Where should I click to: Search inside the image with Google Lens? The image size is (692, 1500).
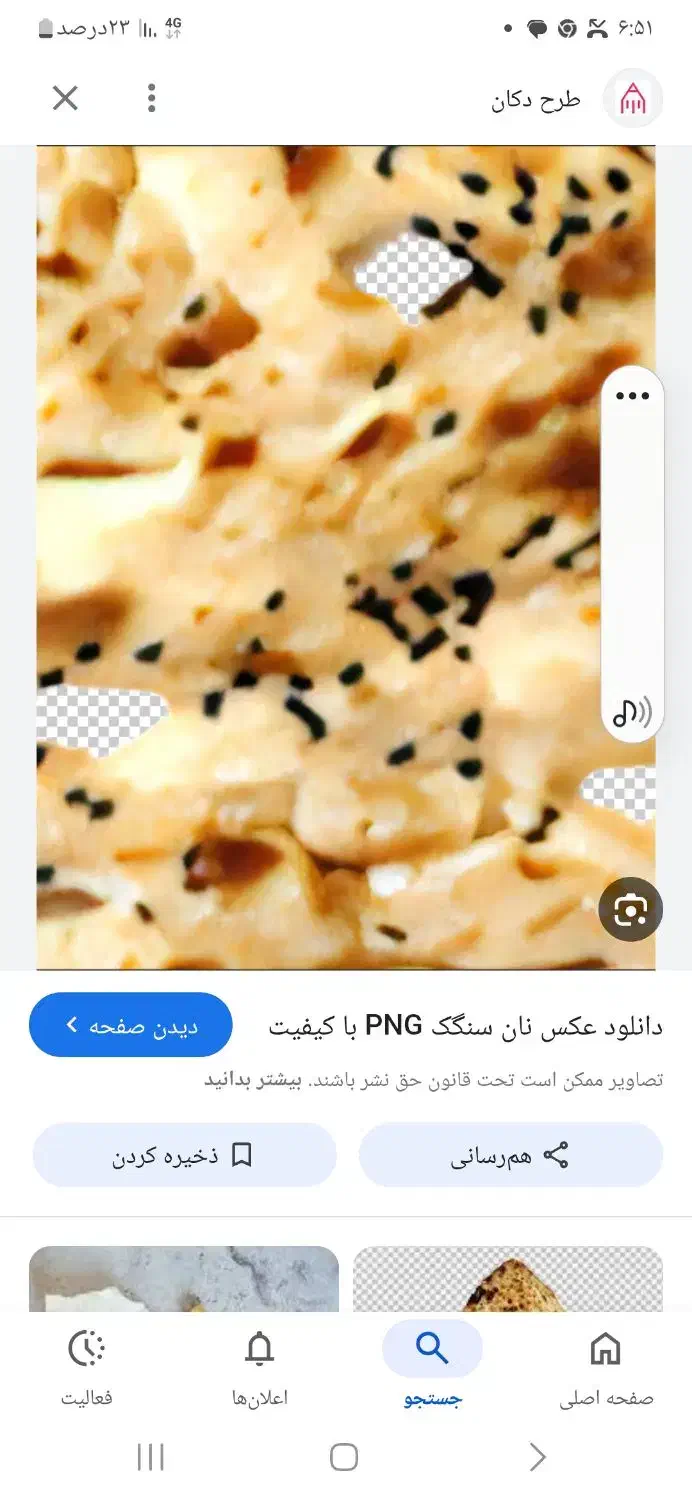[630, 910]
